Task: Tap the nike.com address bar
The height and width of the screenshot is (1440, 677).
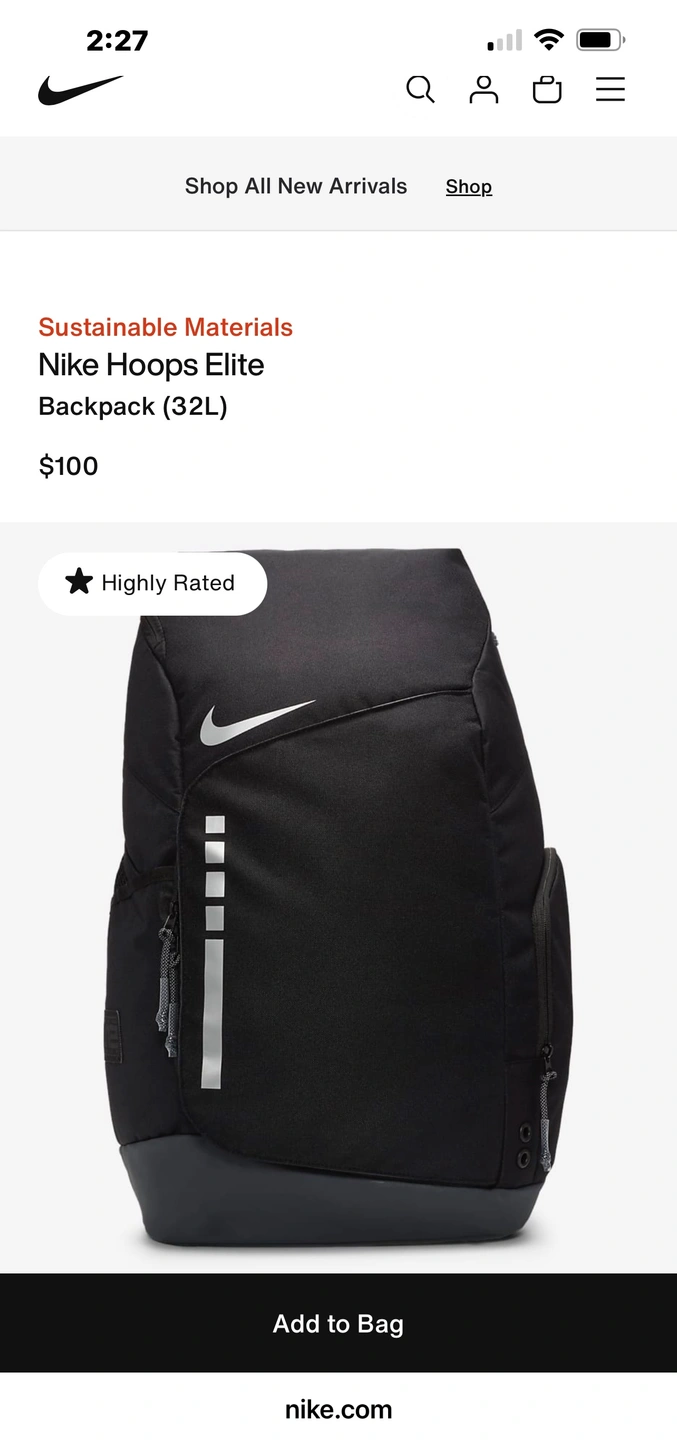Action: (x=338, y=1409)
